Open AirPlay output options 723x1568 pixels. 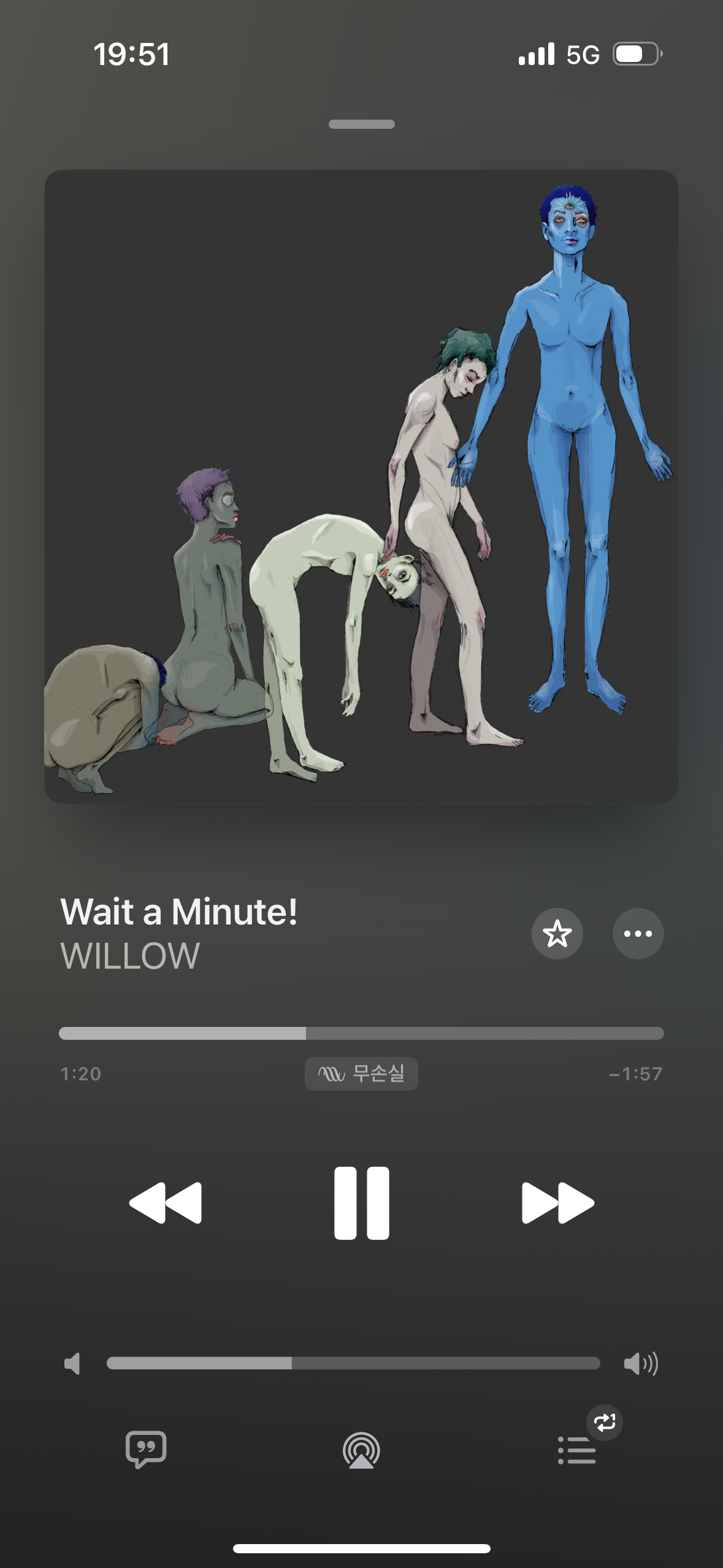(361, 1450)
